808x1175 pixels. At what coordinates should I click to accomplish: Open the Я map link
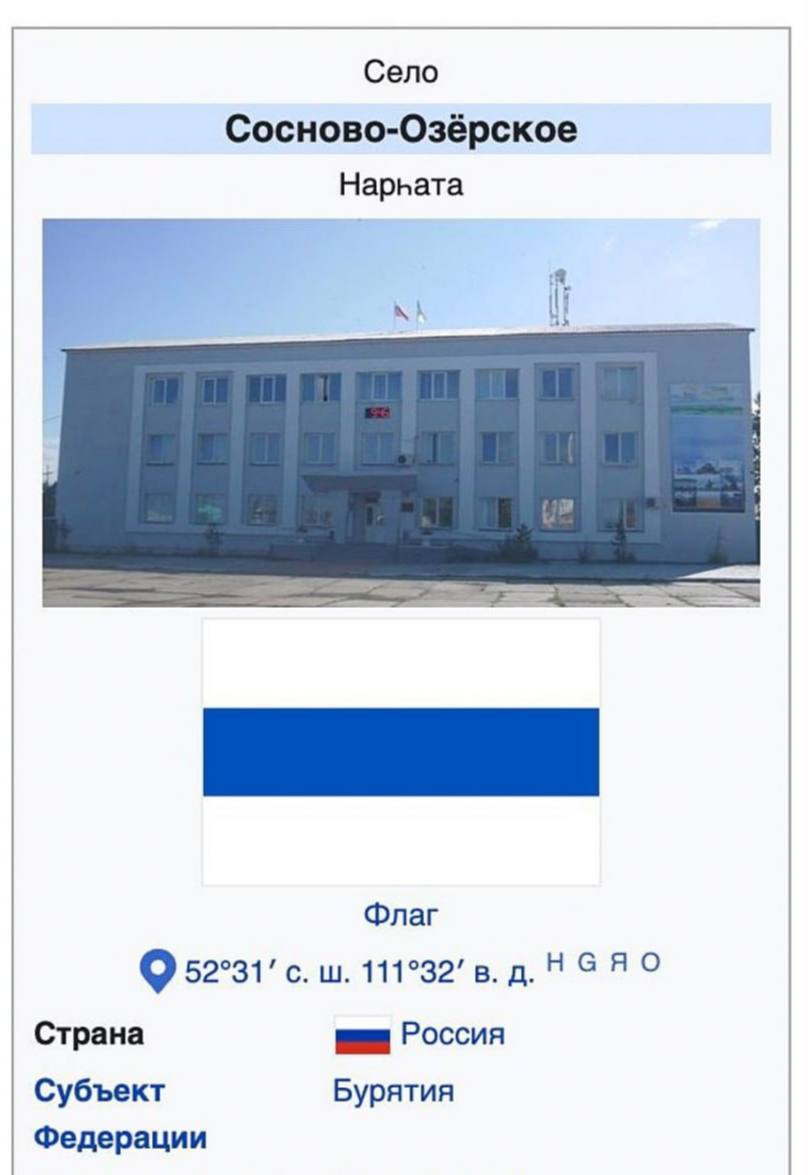coord(619,963)
